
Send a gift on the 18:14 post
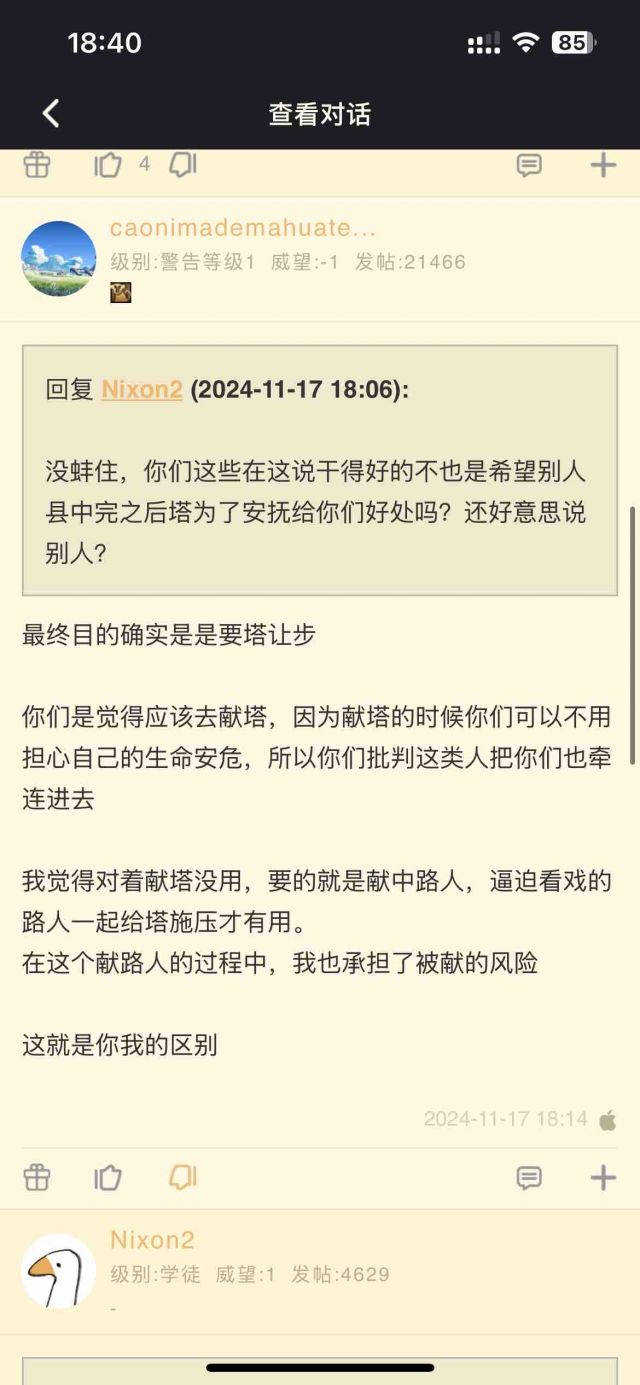click(37, 1178)
